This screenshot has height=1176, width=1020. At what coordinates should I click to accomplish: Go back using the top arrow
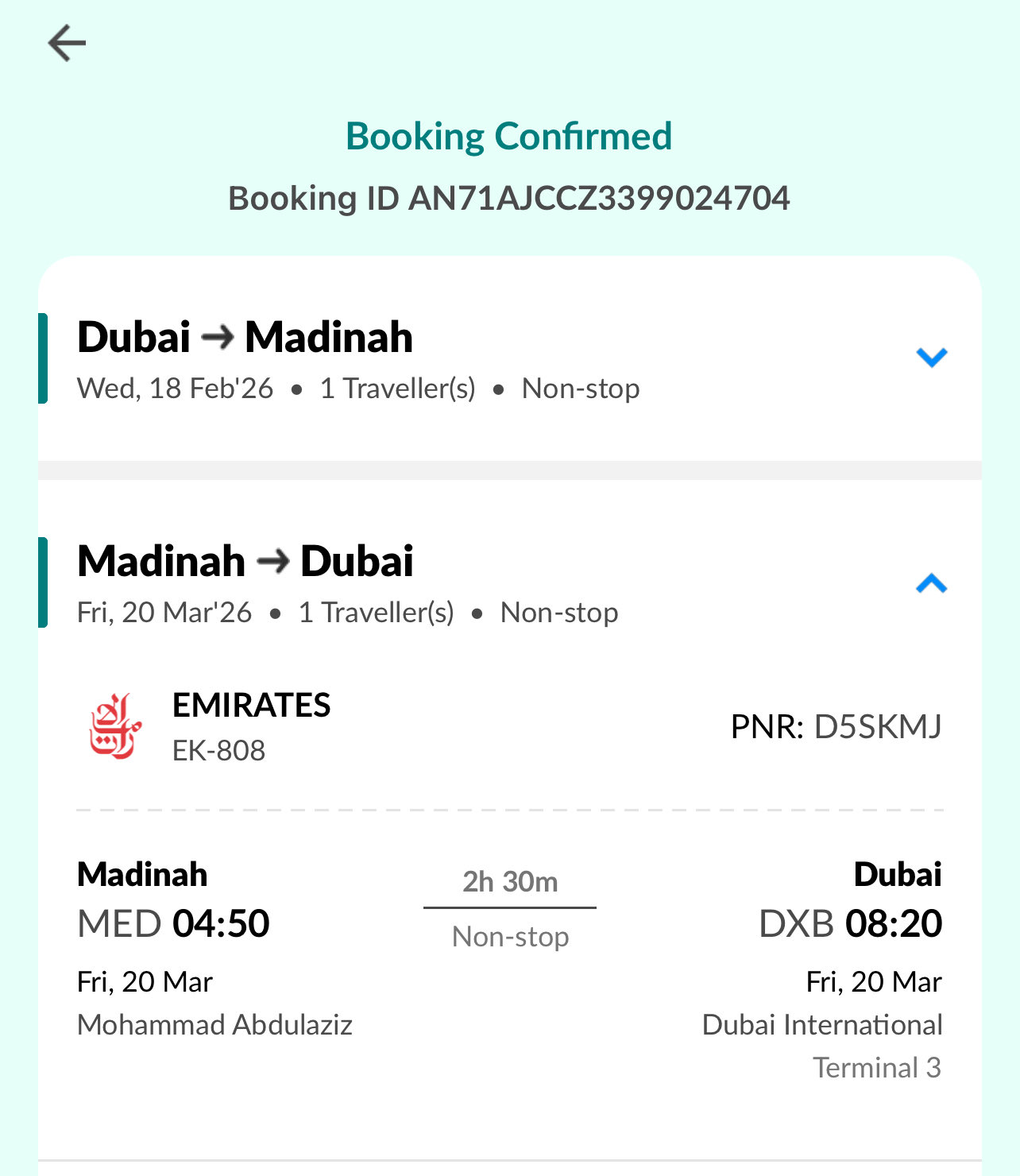(67, 43)
